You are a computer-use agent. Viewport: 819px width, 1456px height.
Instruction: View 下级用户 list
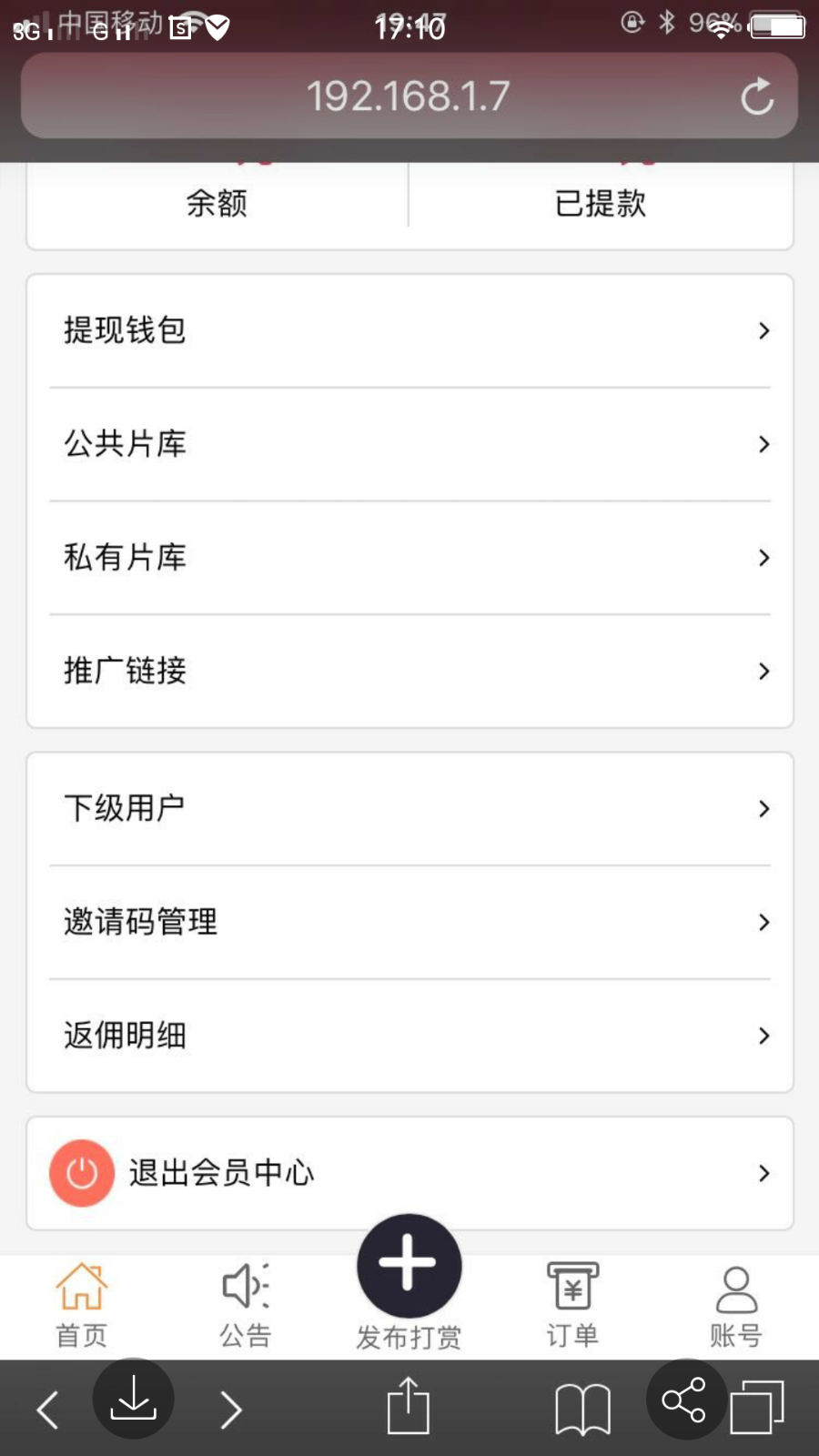[x=409, y=808]
